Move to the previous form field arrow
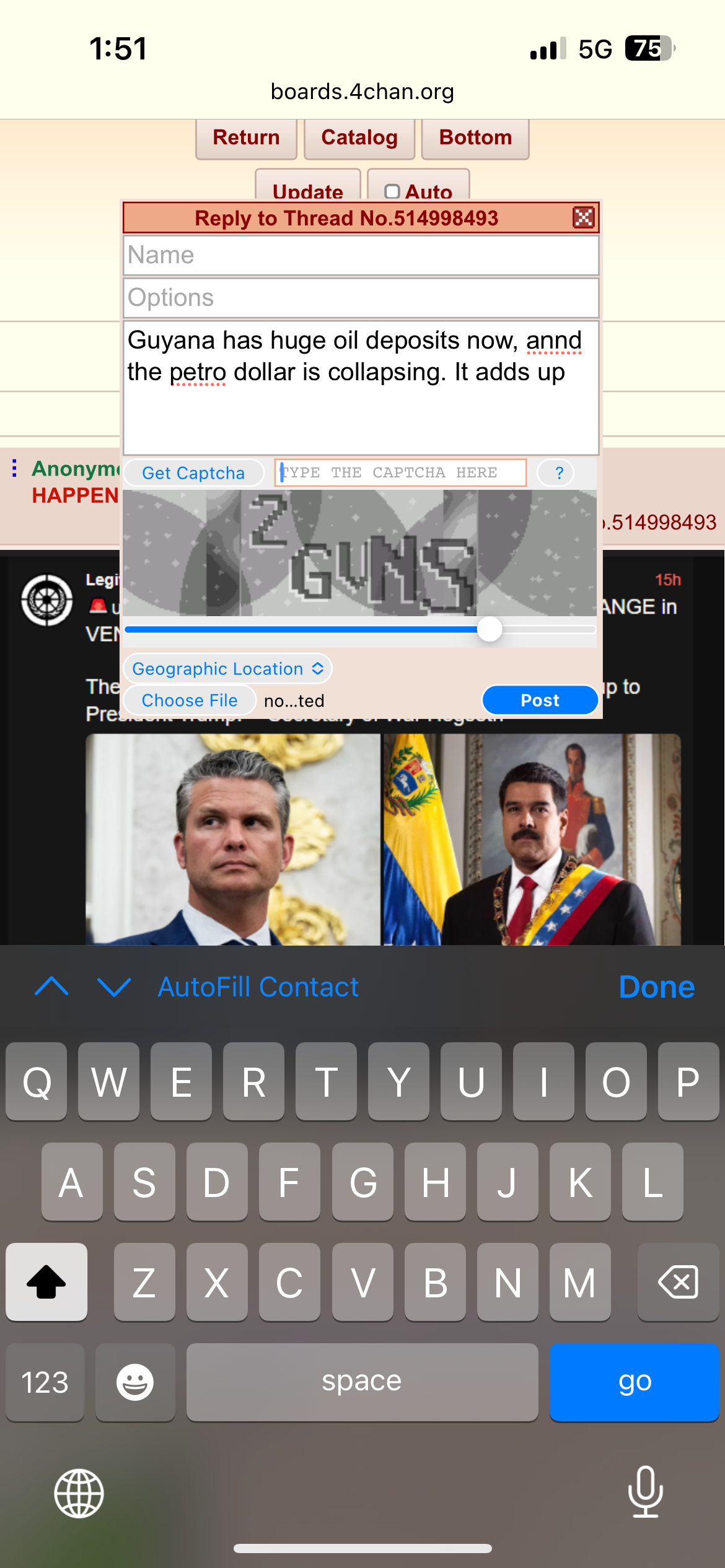The image size is (725, 1568). pos(52,987)
